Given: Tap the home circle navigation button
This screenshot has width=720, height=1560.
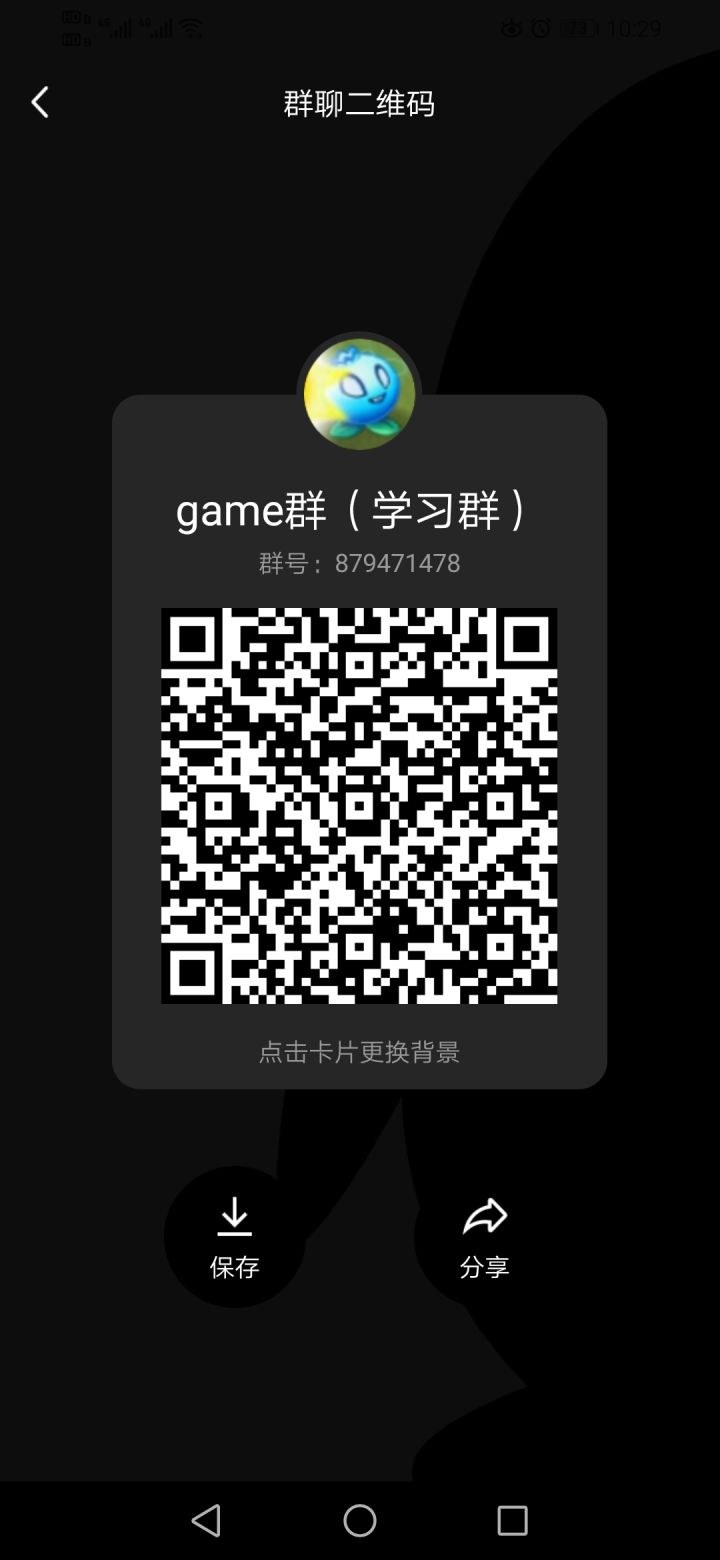Looking at the screenshot, I should coord(359,1521).
